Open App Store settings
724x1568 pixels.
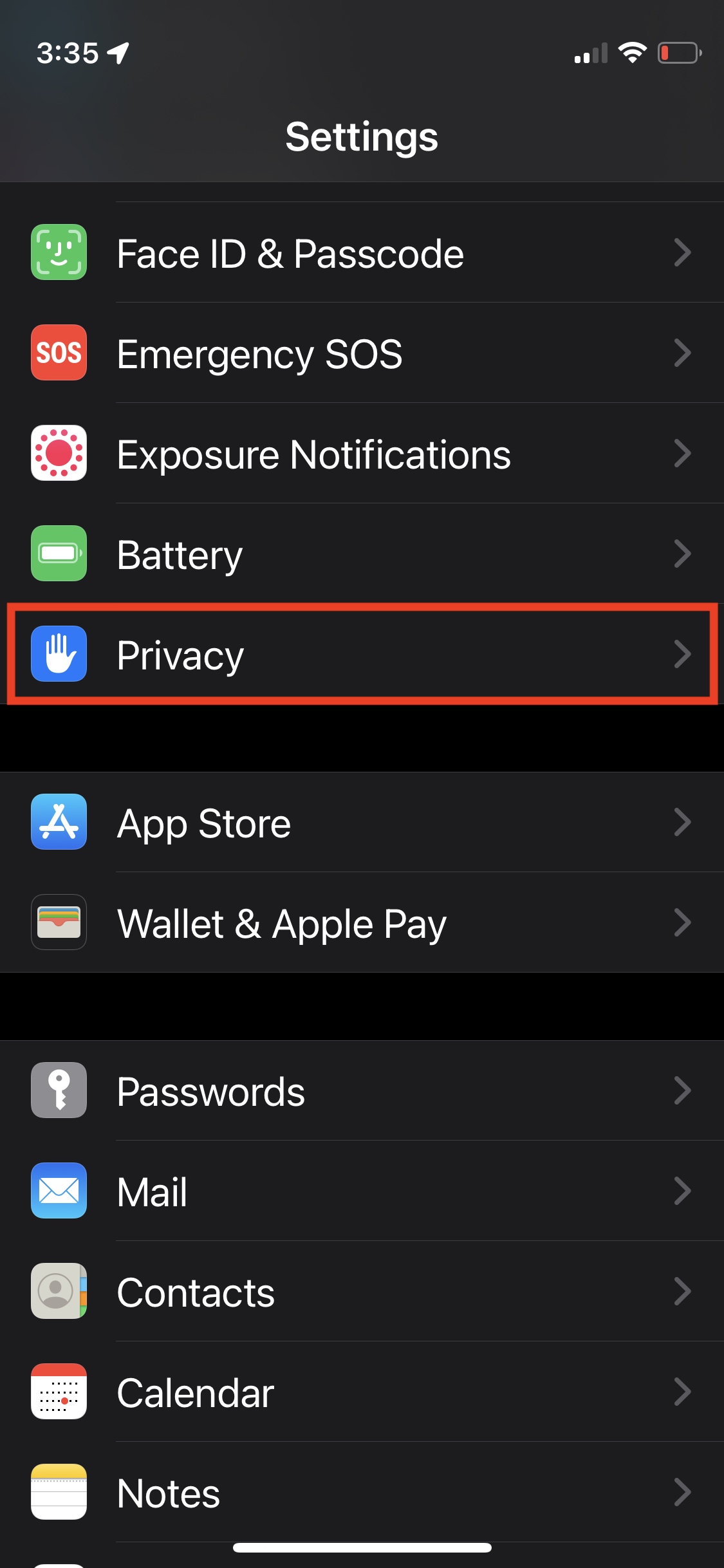pyautogui.click(x=362, y=822)
